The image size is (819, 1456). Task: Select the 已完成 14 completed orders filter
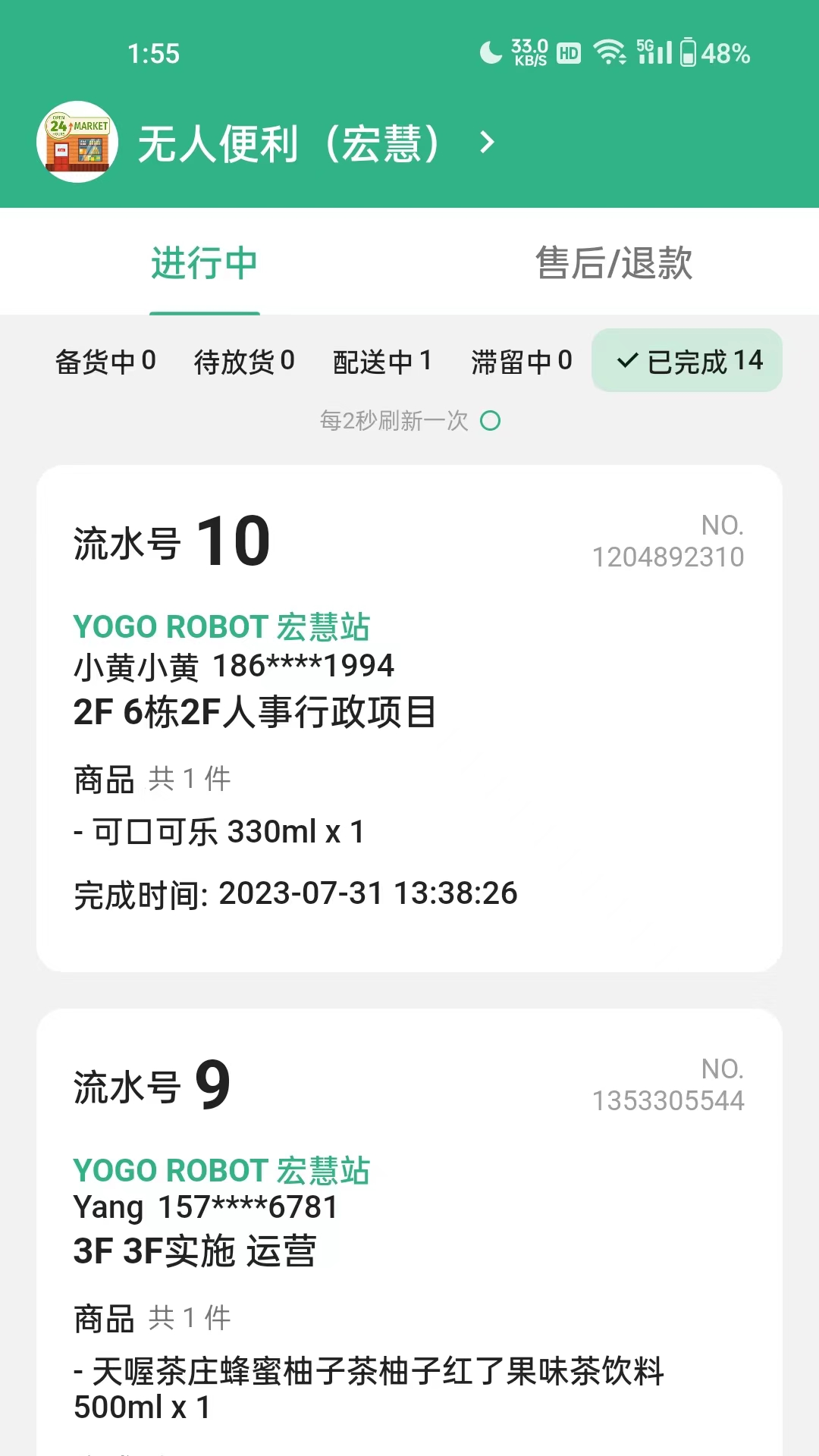pos(687,361)
